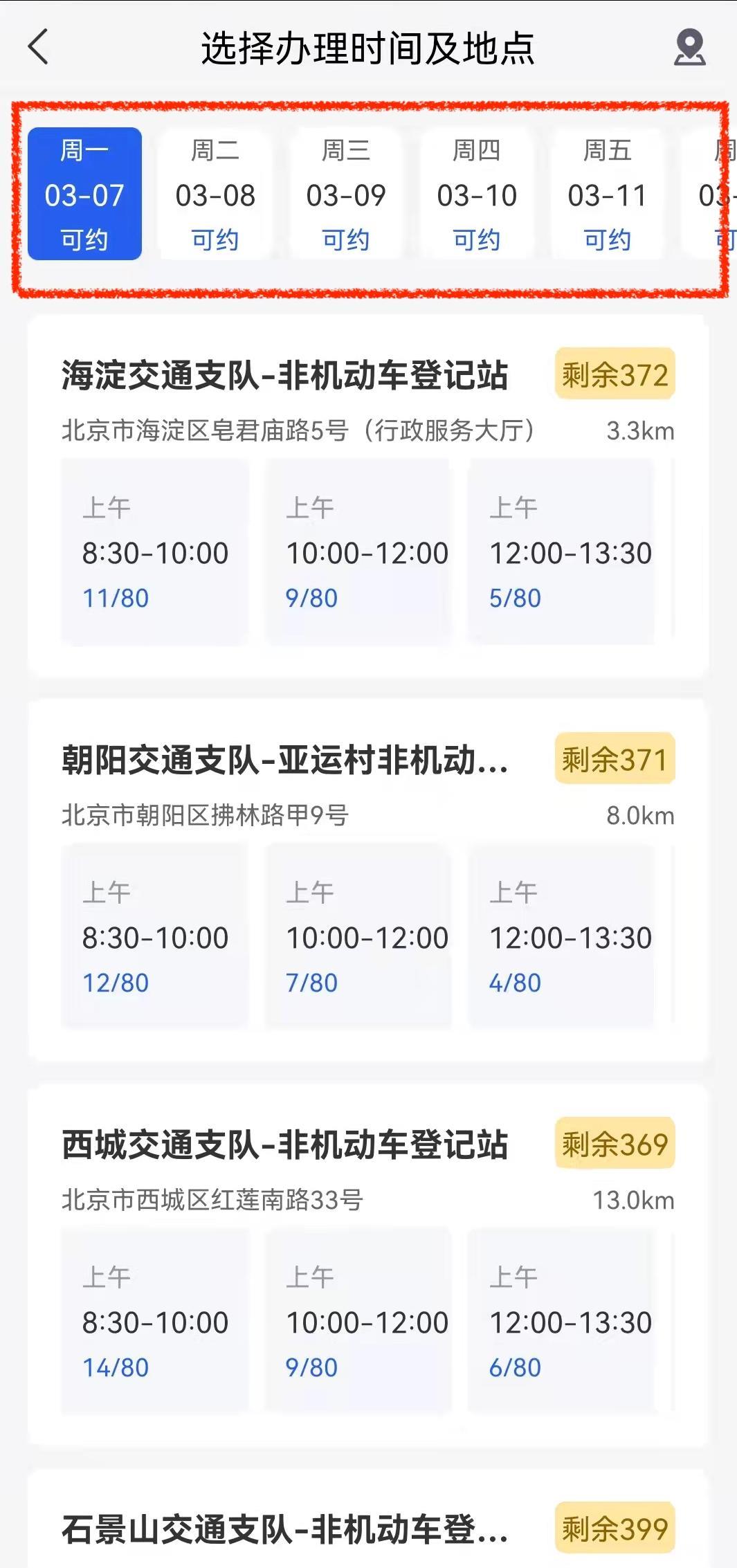This screenshot has height=1568, width=737.
Task: Choose the 周四 03-10 date tab
Action: [477, 194]
